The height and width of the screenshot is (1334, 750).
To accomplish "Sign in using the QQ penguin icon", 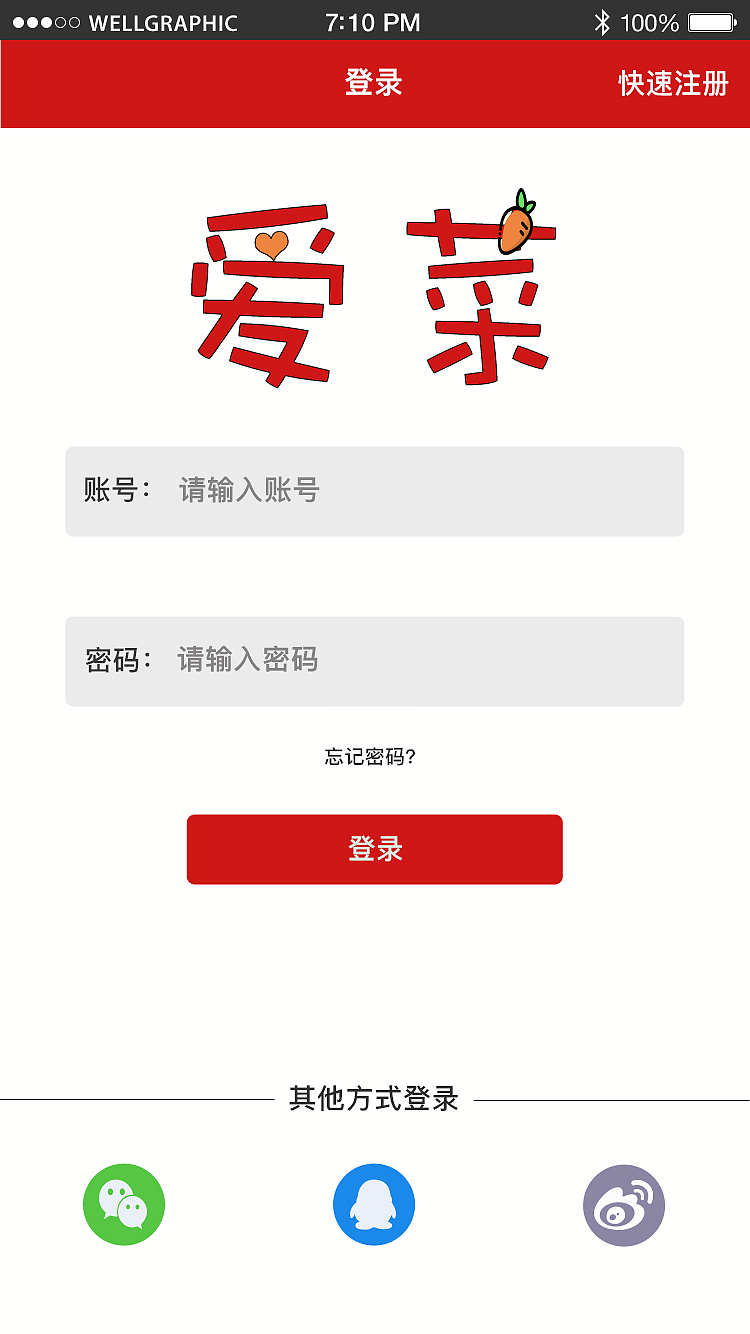I will 374,1205.
